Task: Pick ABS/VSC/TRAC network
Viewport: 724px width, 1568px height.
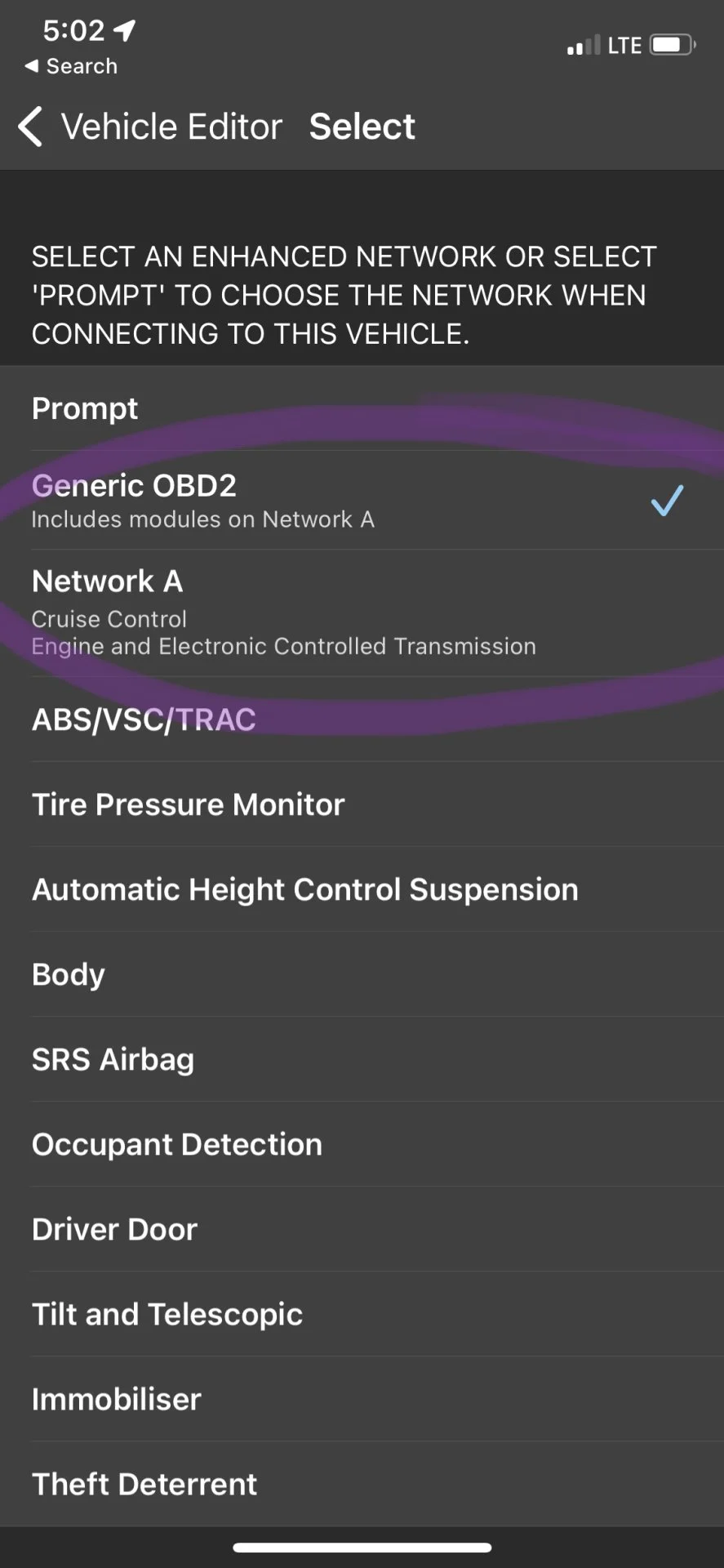Action: [x=362, y=719]
